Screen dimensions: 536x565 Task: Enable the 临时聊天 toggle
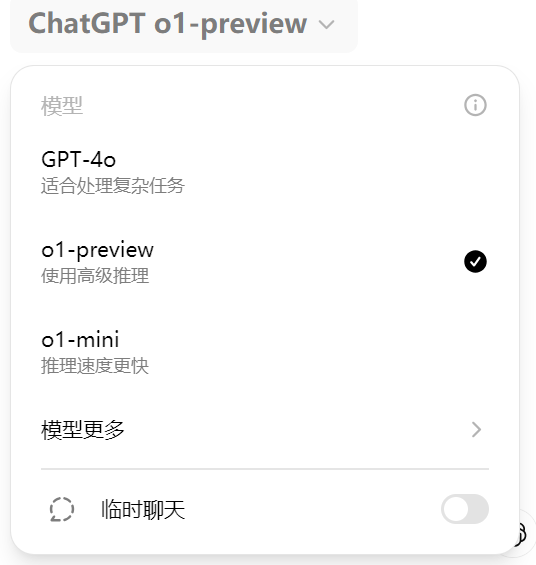click(x=465, y=509)
